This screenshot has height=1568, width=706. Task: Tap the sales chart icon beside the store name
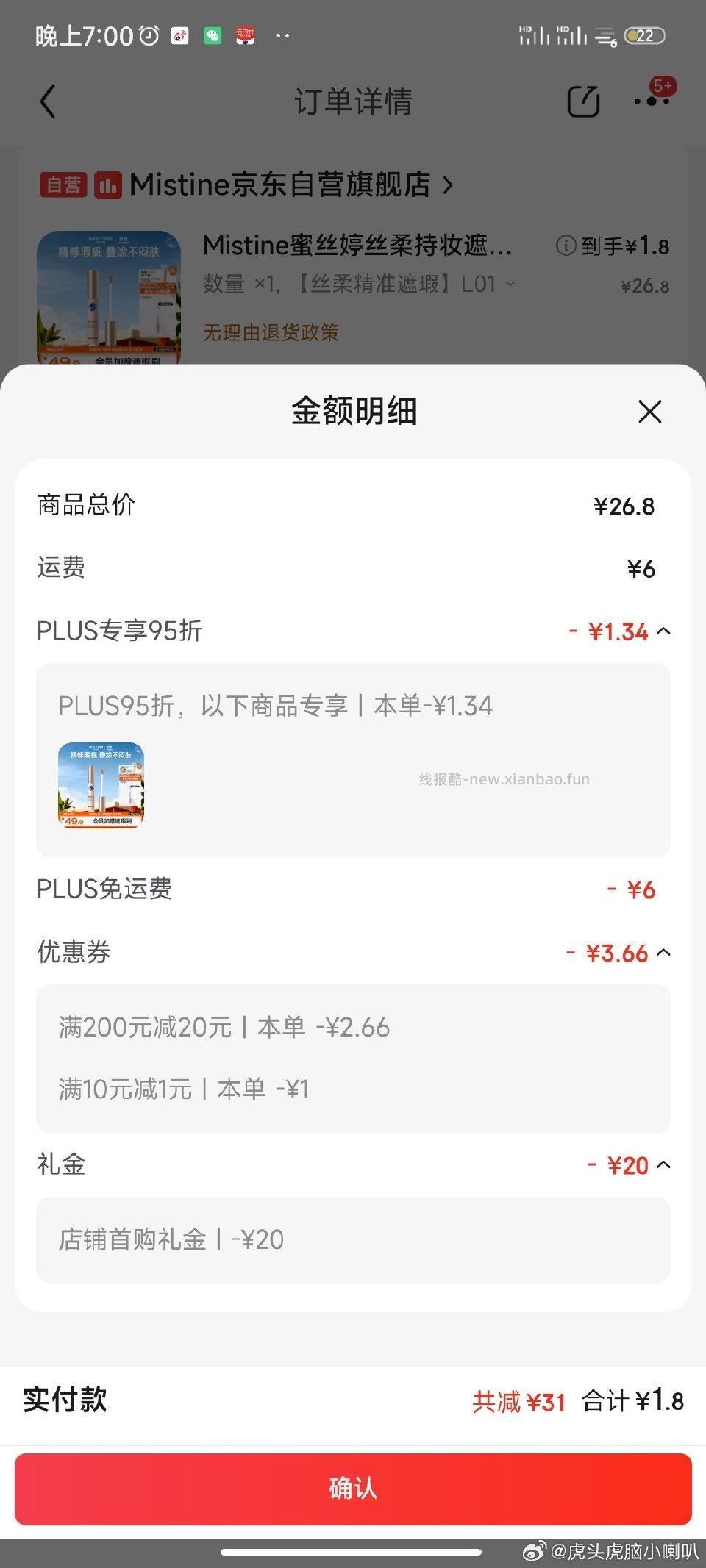pos(107,185)
